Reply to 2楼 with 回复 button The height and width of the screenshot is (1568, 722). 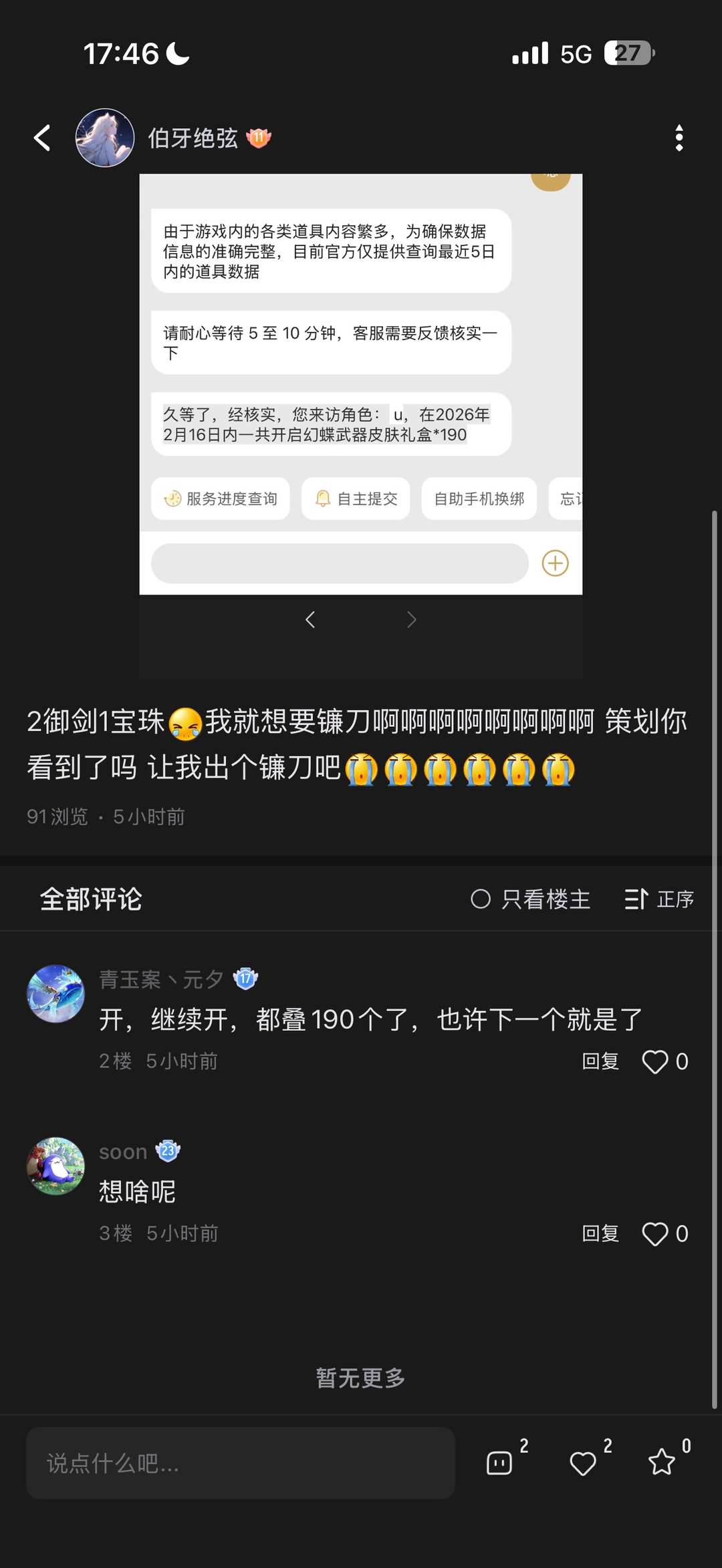[x=600, y=1061]
